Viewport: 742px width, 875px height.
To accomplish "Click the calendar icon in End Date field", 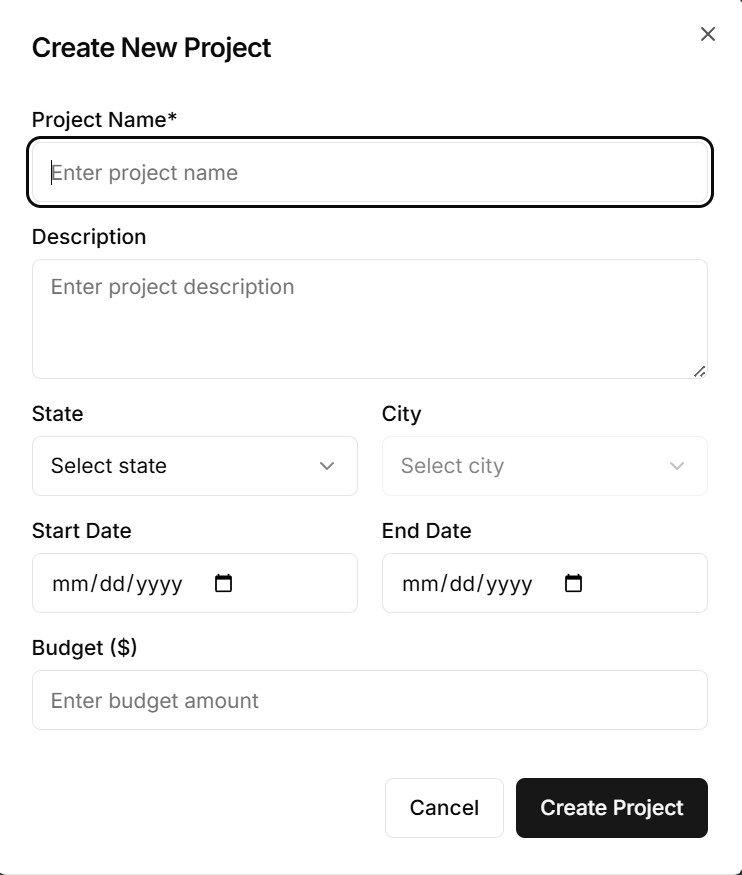I will pos(573,583).
